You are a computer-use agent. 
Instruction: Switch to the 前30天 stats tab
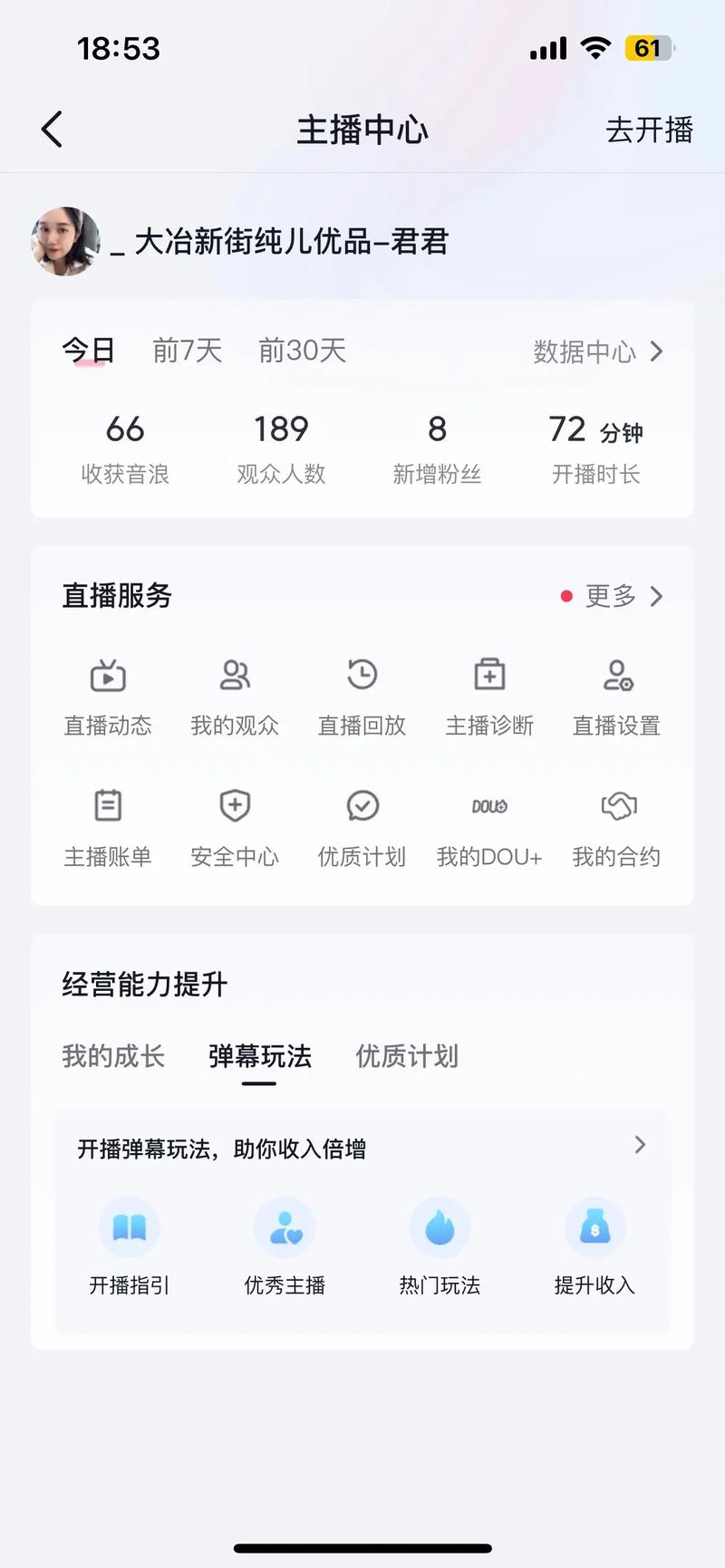click(x=300, y=351)
